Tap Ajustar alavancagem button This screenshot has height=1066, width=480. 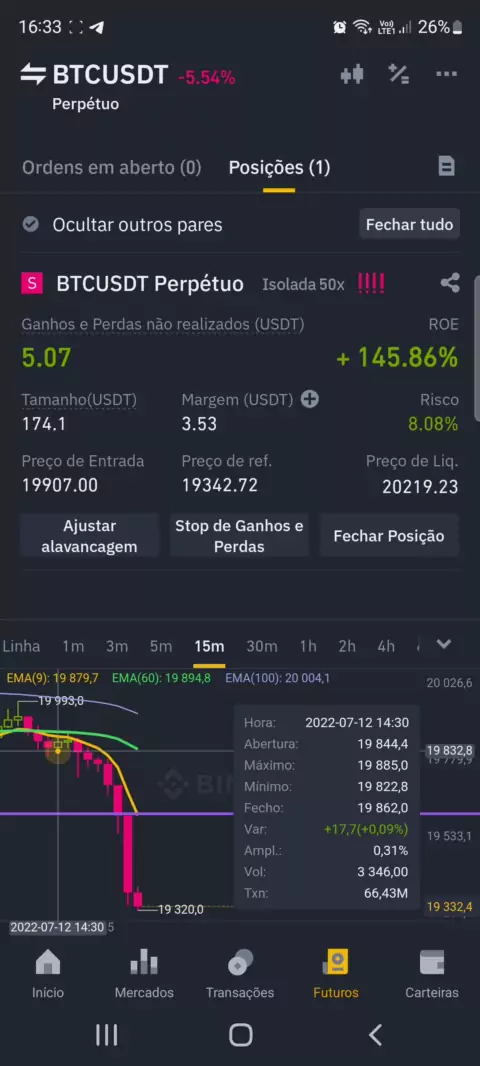(89, 536)
